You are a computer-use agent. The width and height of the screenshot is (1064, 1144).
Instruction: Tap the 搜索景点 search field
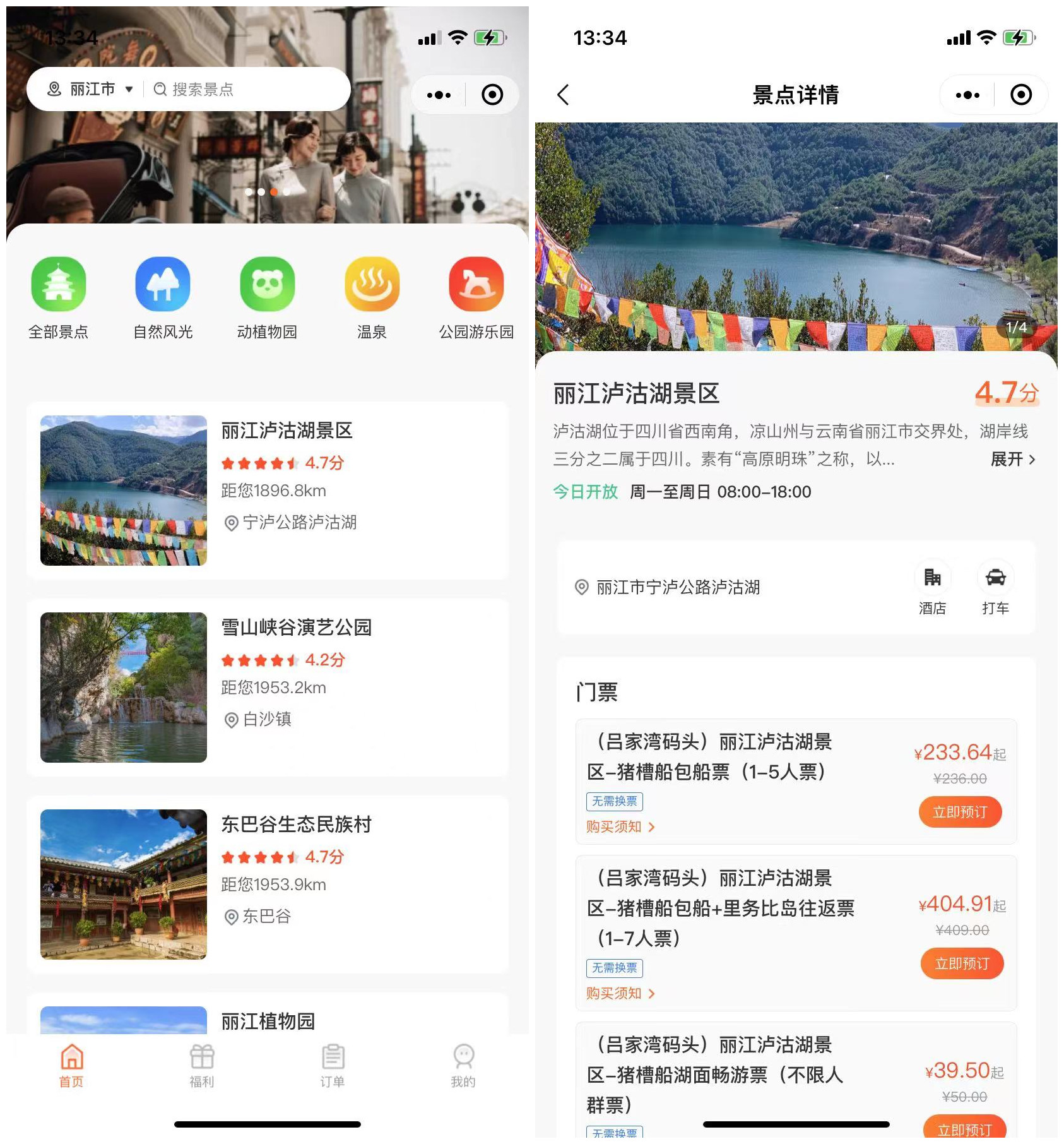[246, 90]
